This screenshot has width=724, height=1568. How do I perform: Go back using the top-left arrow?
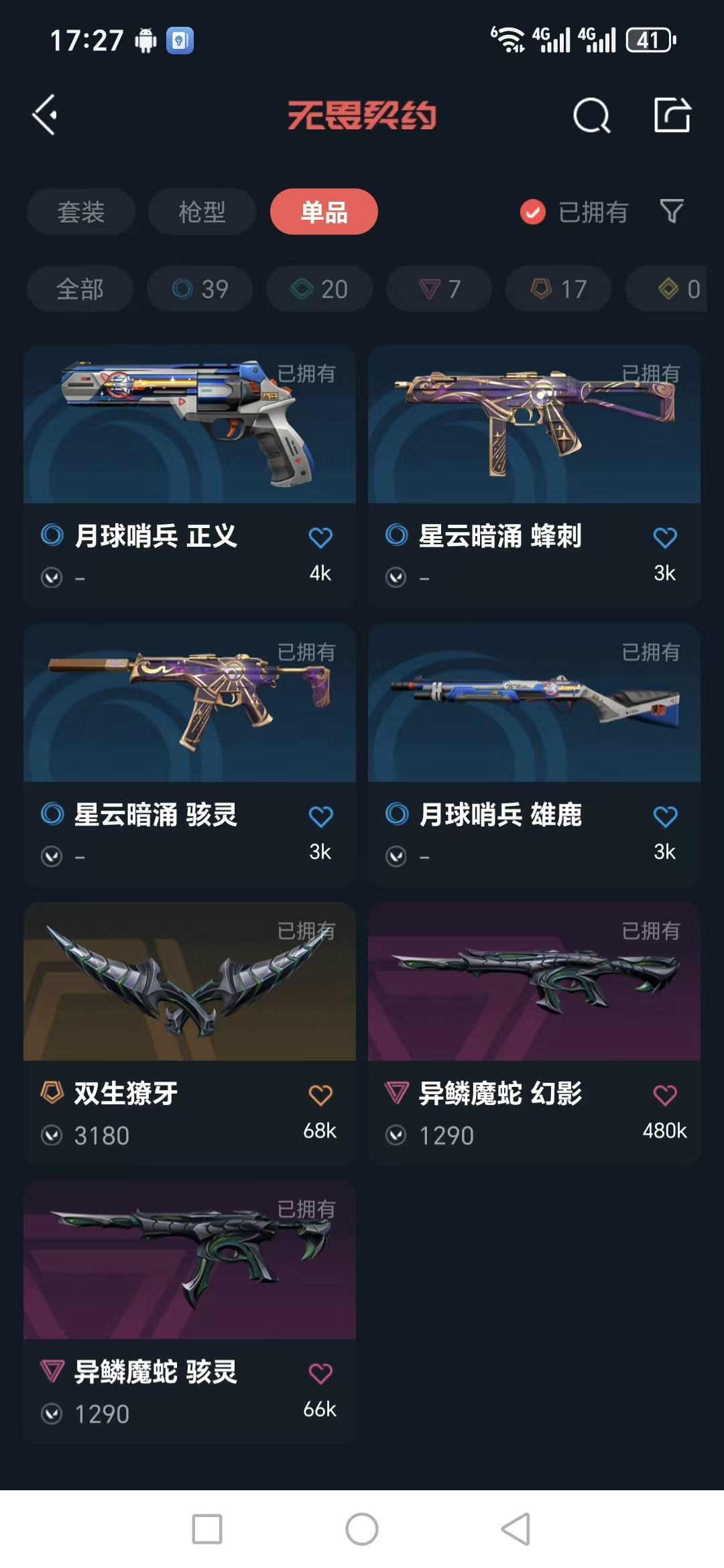tap(45, 115)
